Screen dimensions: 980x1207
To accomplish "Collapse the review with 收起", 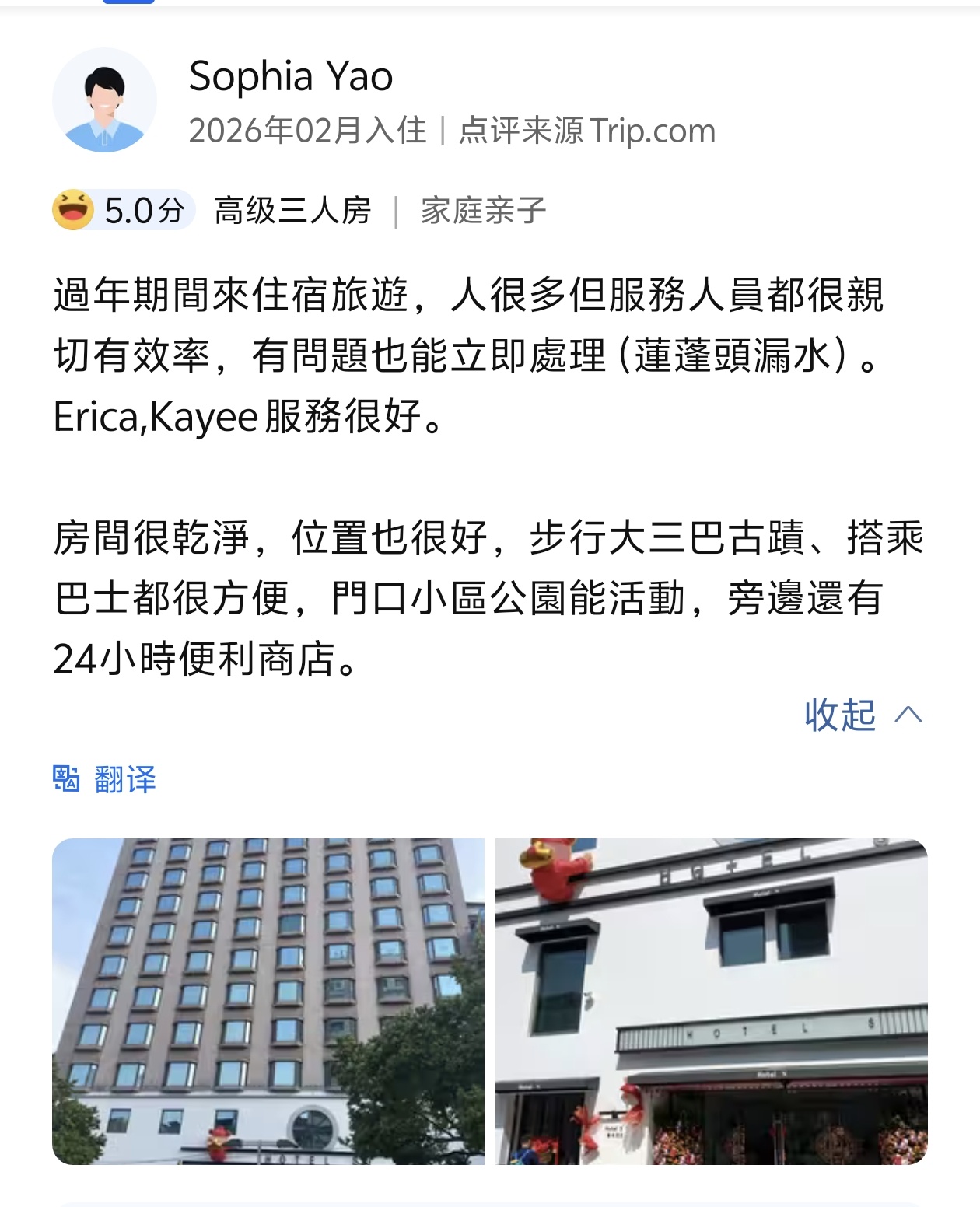I will pos(862,715).
